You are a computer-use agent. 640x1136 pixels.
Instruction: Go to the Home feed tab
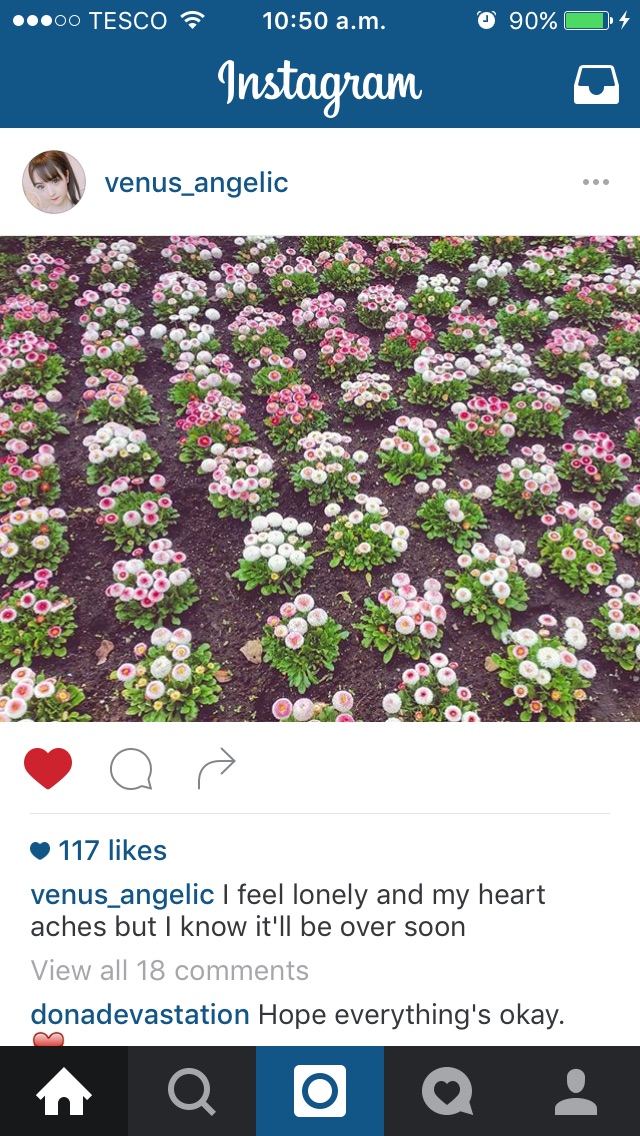(64, 1091)
